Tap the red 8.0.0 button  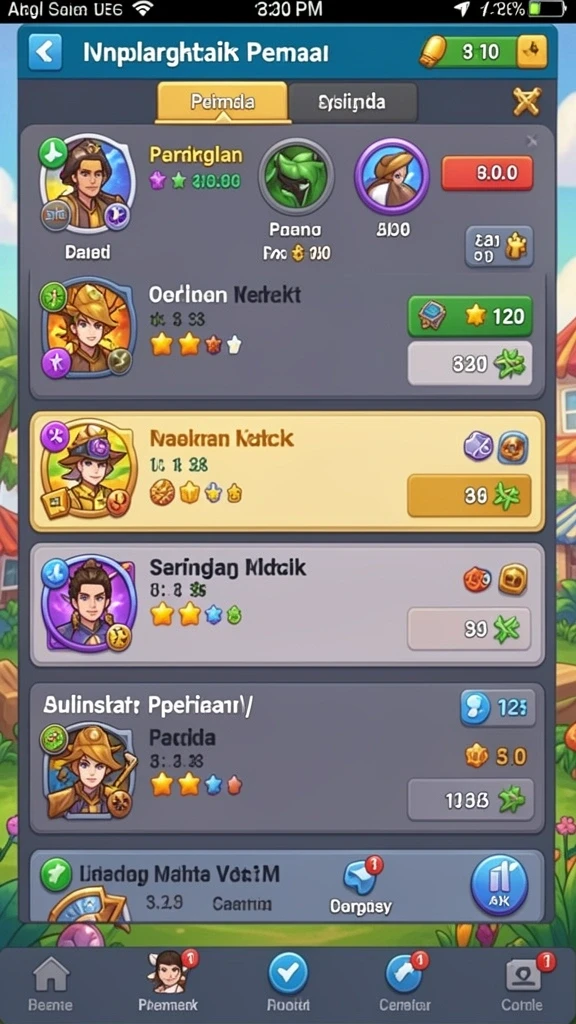pos(487,173)
